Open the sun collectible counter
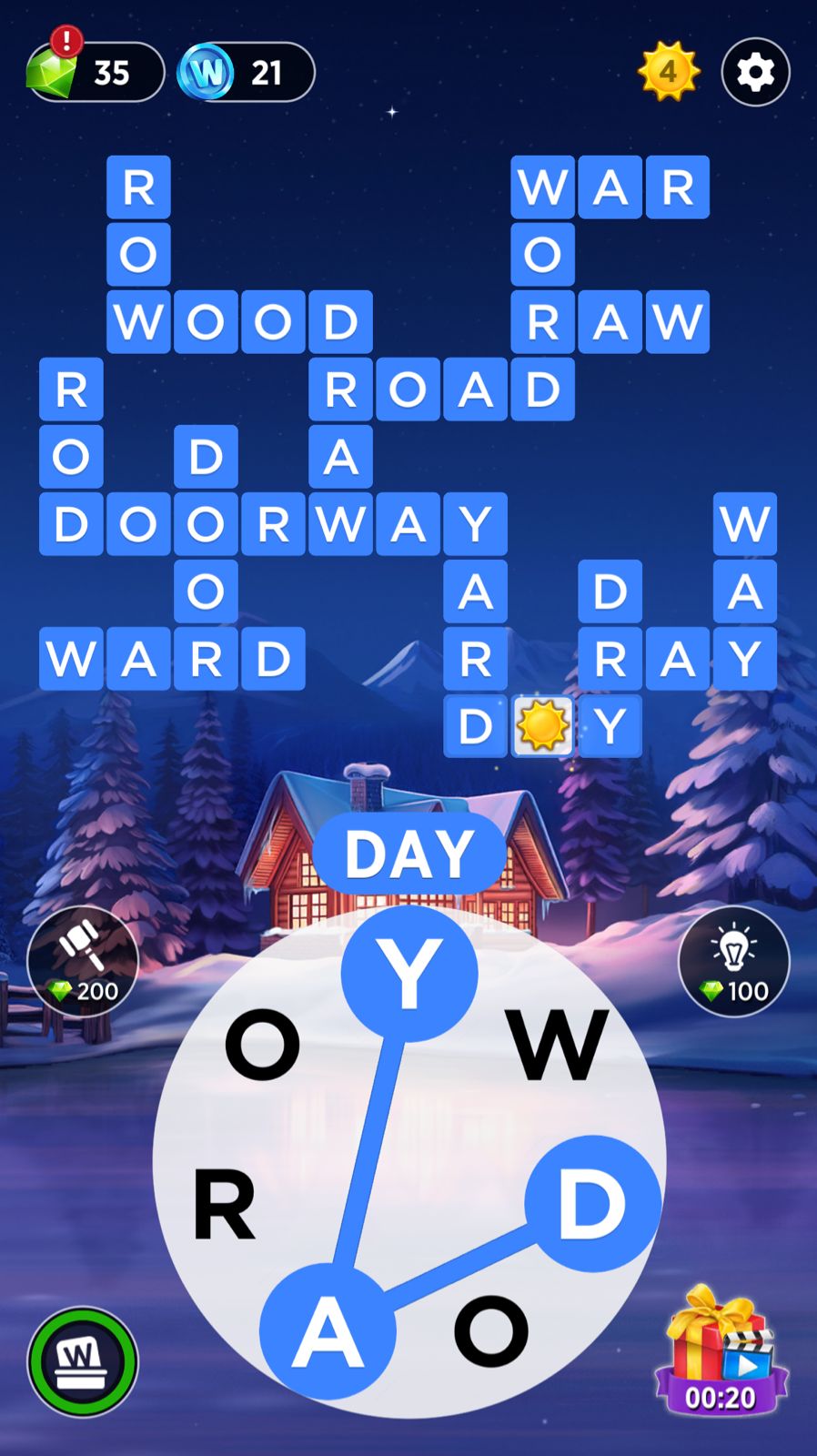Image resolution: width=817 pixels, height=1456 pixels. tap(669, 71)
